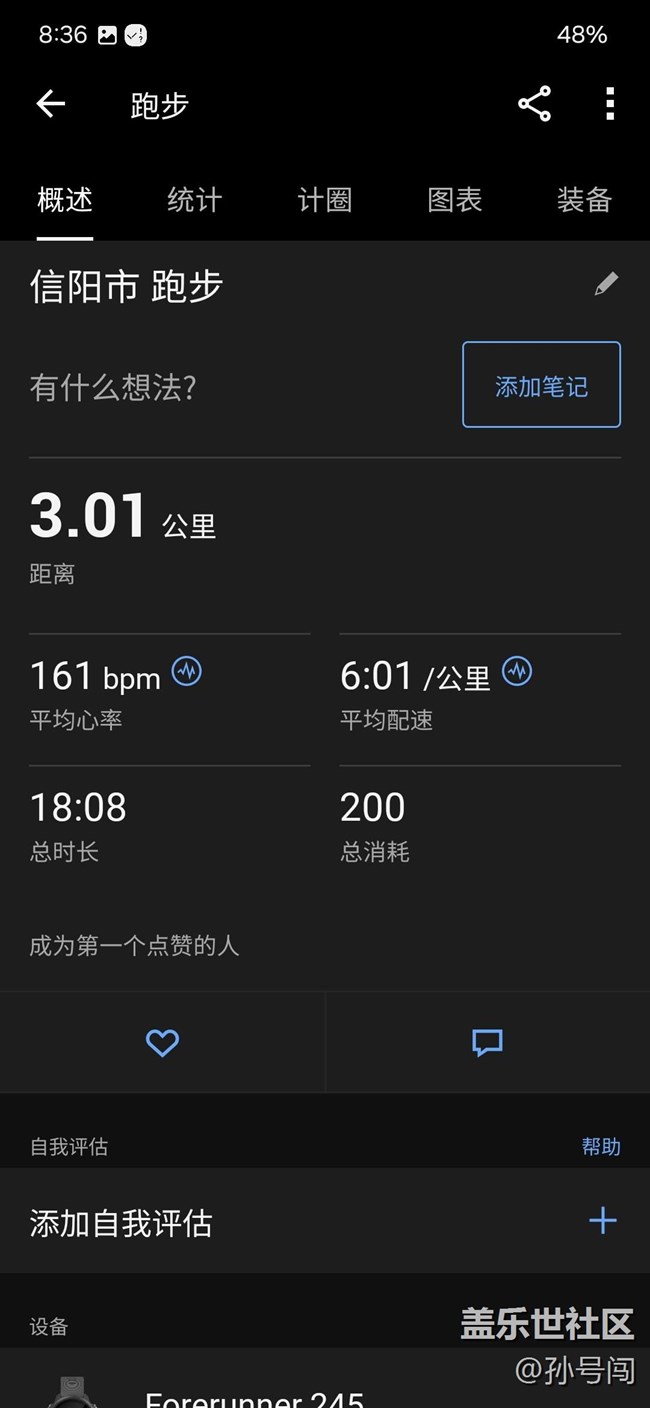
Task: Go back from the 跑步 activity
Action: (x=50, y=104)
